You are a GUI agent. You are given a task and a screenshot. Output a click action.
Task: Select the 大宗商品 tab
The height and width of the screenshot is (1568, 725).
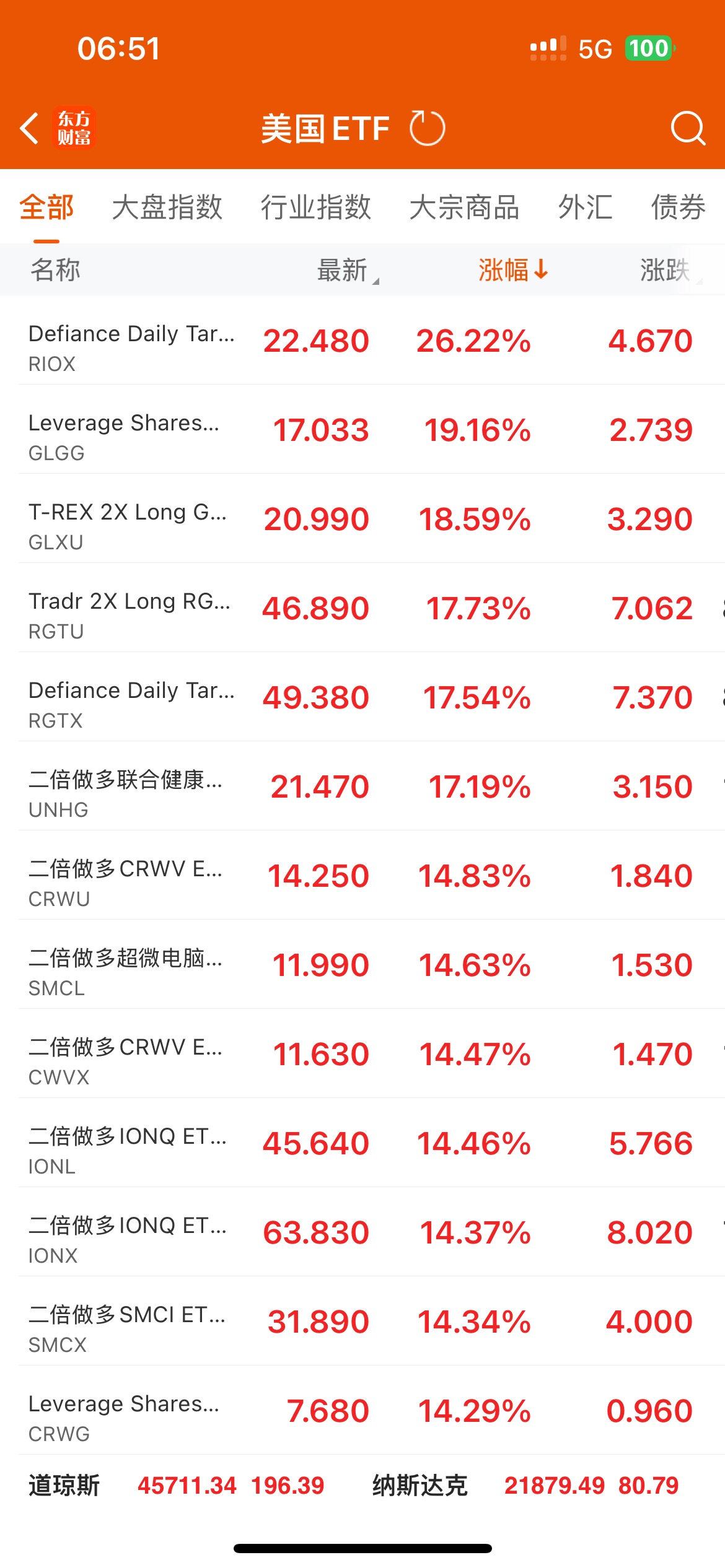coord(464,207)
